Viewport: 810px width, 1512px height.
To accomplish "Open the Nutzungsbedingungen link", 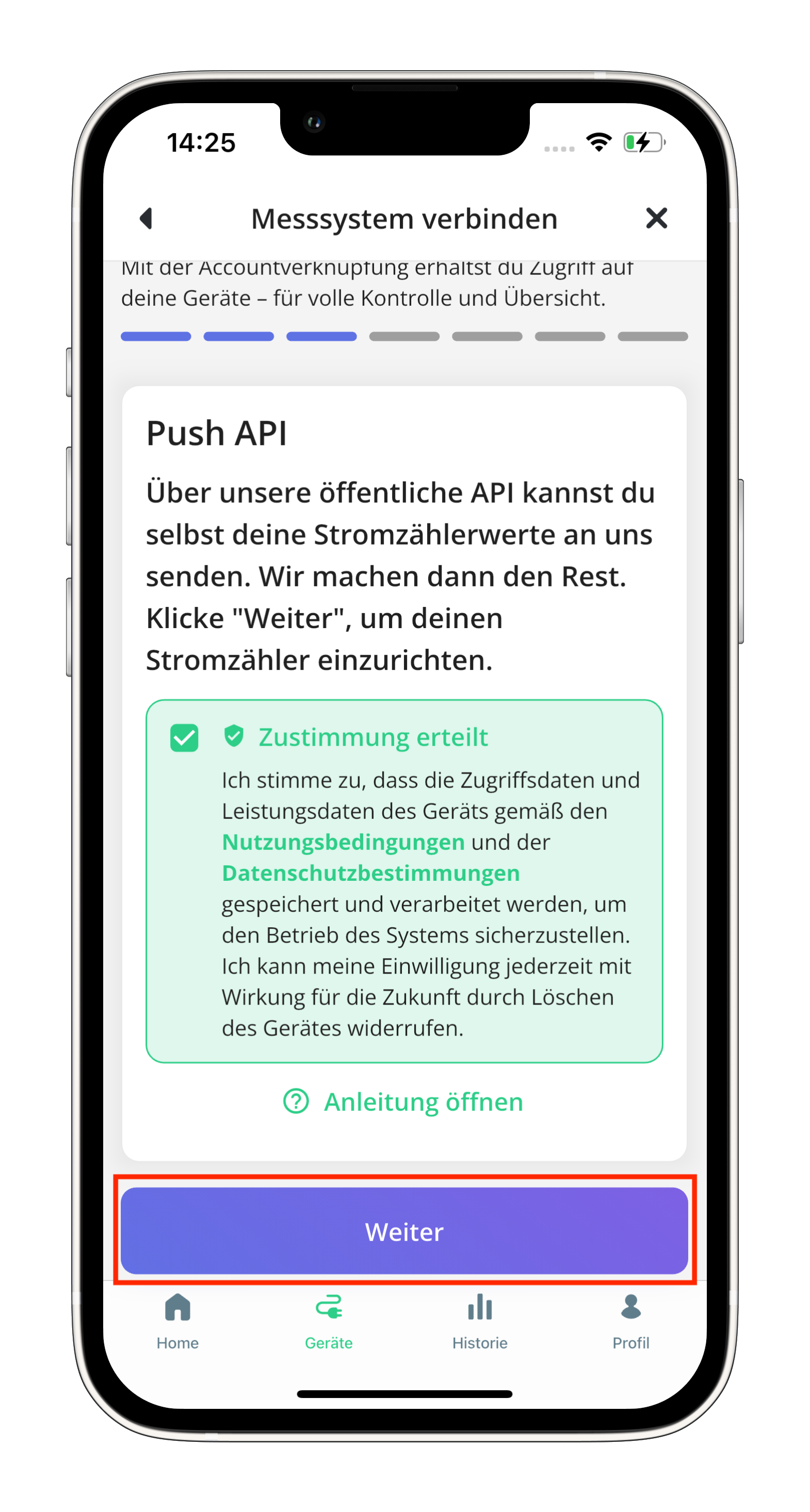I will (343, 842).
